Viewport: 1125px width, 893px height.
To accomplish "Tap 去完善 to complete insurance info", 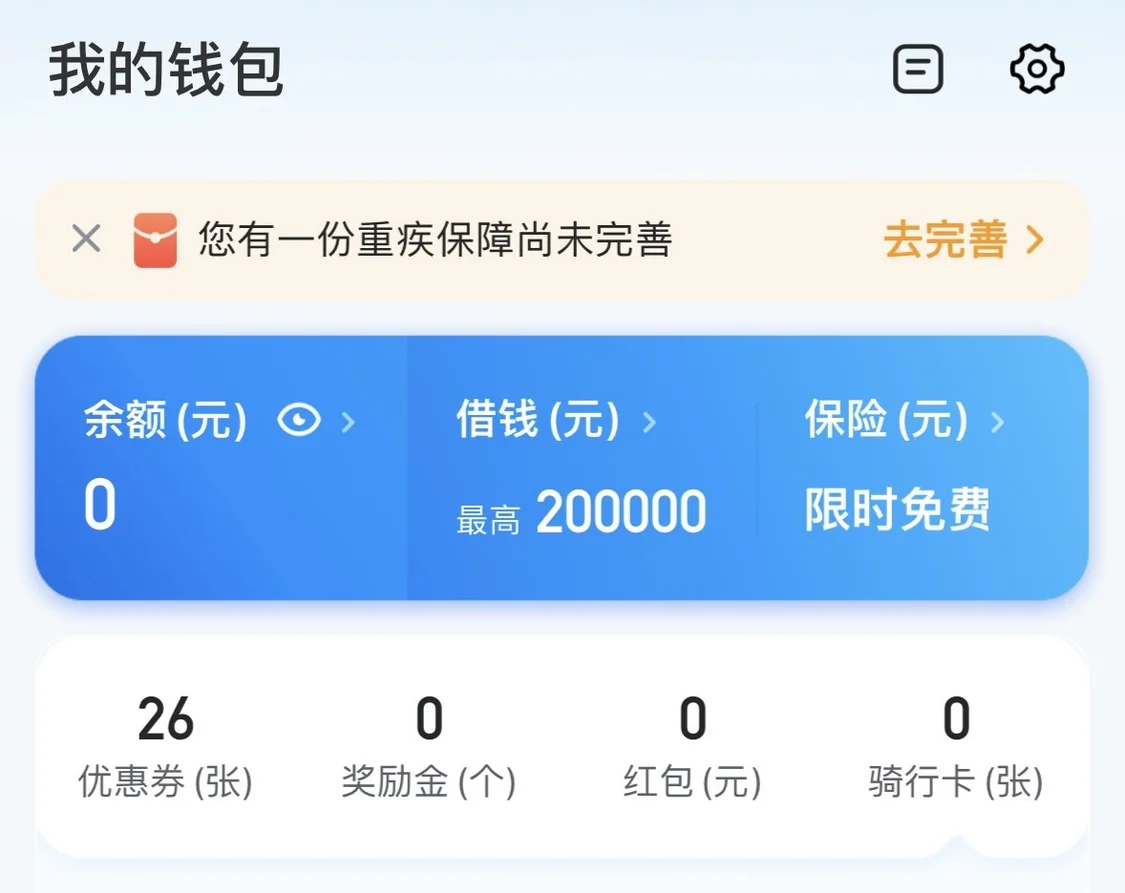I will coord(962,240).
